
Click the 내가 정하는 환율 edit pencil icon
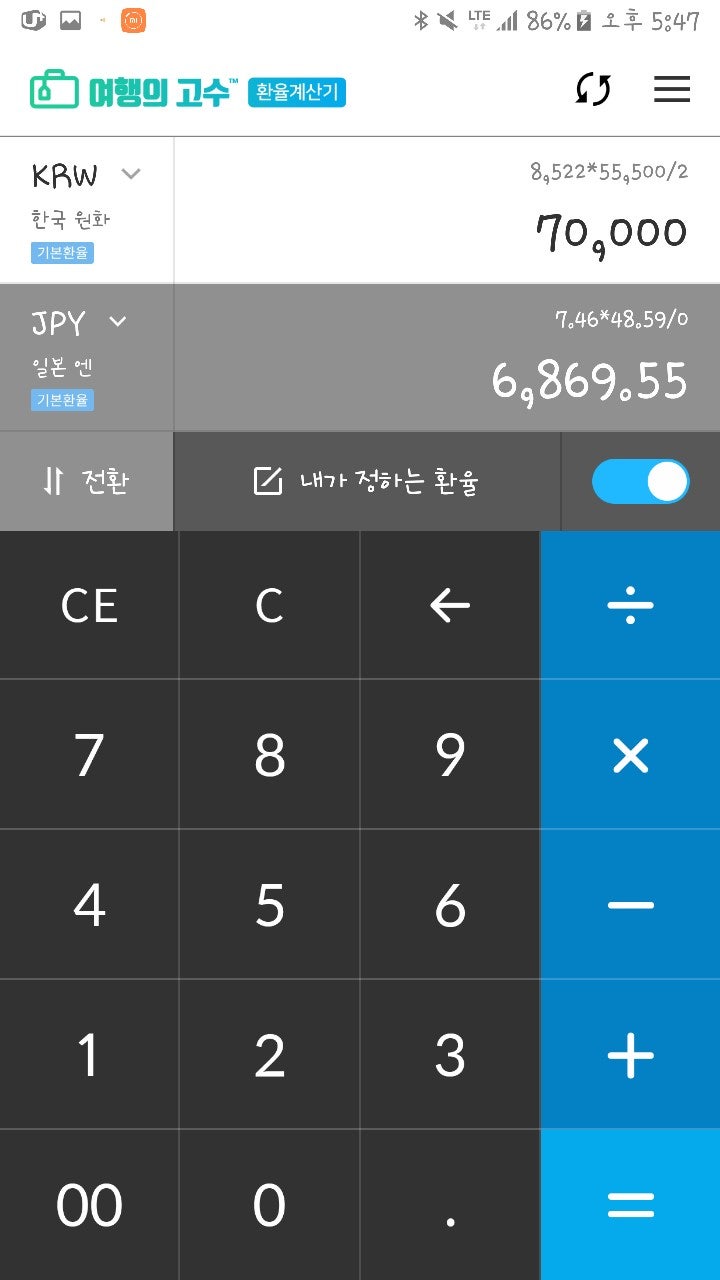click(x=268, y=481)
